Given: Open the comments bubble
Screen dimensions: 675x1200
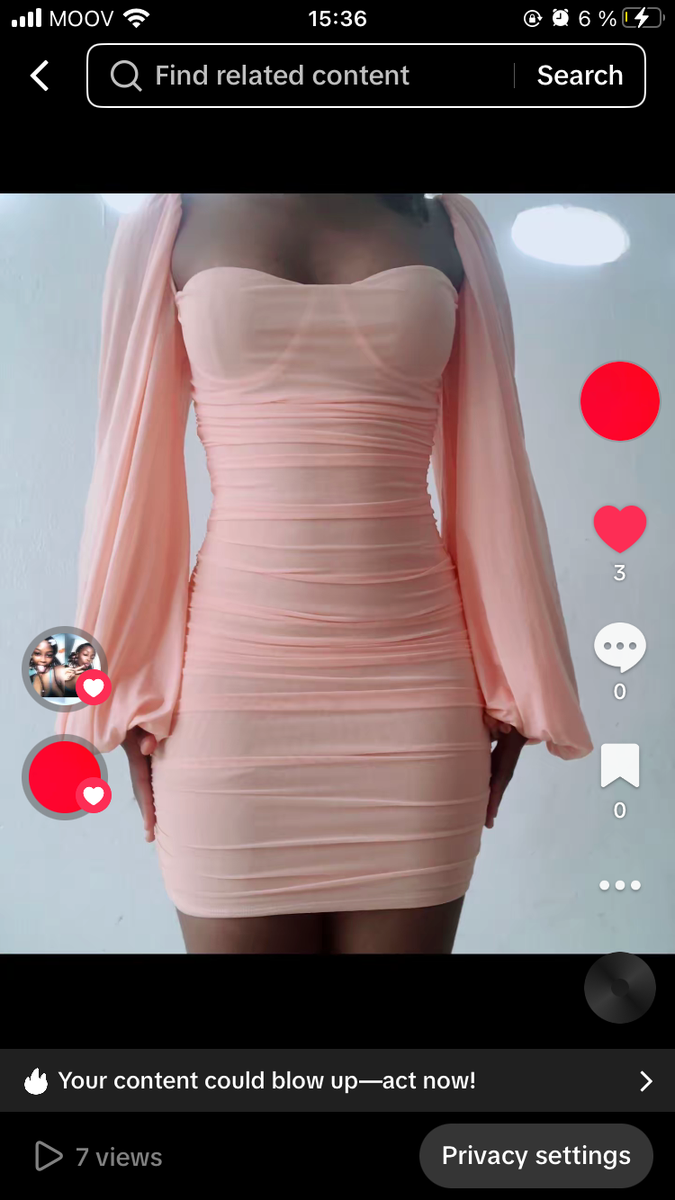Looking at the screenshot, I should click(620, 648).
